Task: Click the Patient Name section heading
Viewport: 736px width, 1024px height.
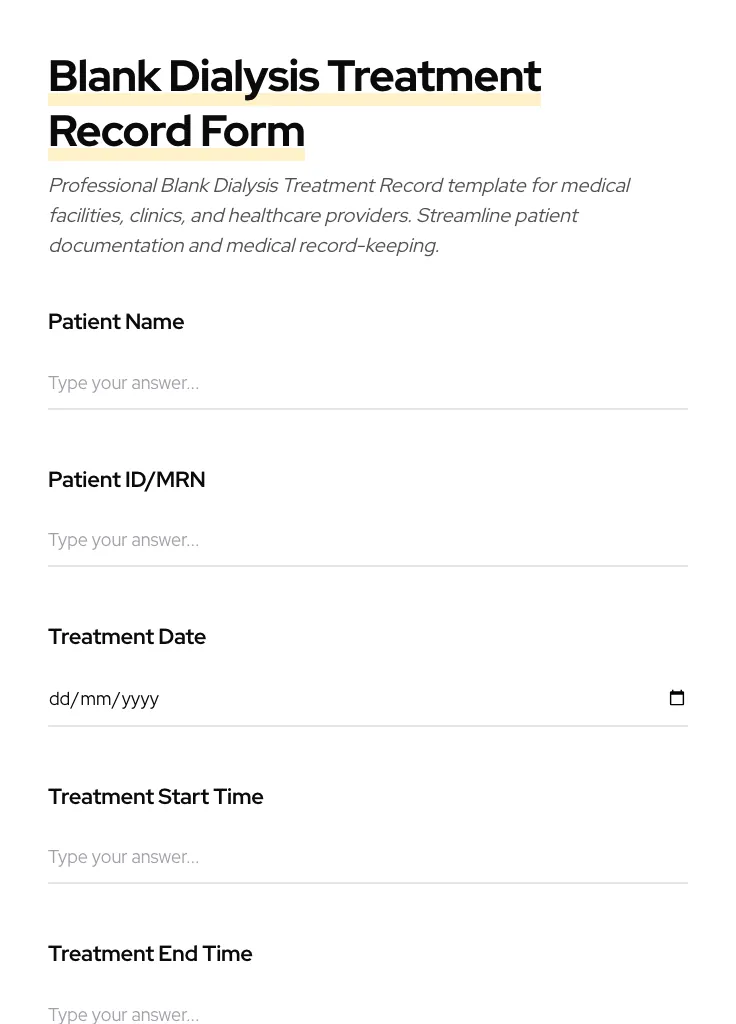Action: point(116,322)
